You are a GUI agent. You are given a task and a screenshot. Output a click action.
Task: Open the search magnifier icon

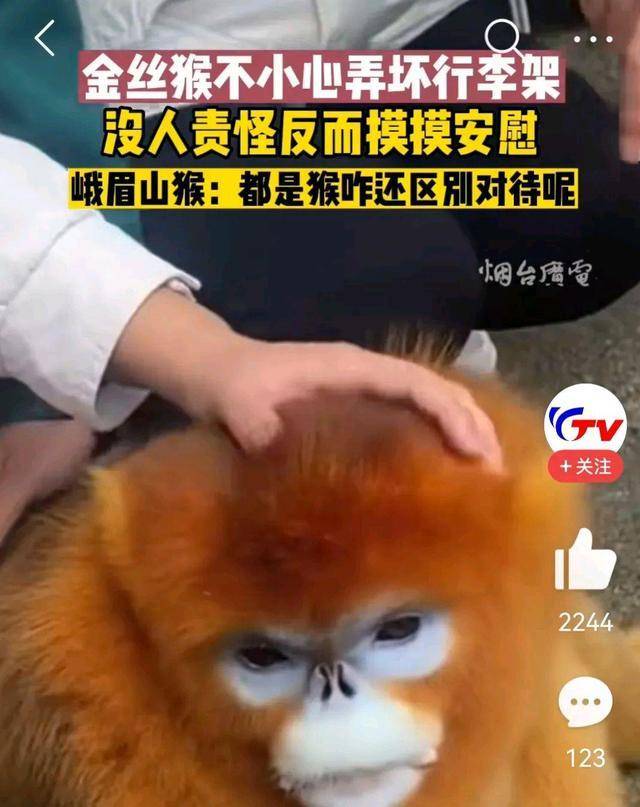(503, 38)
